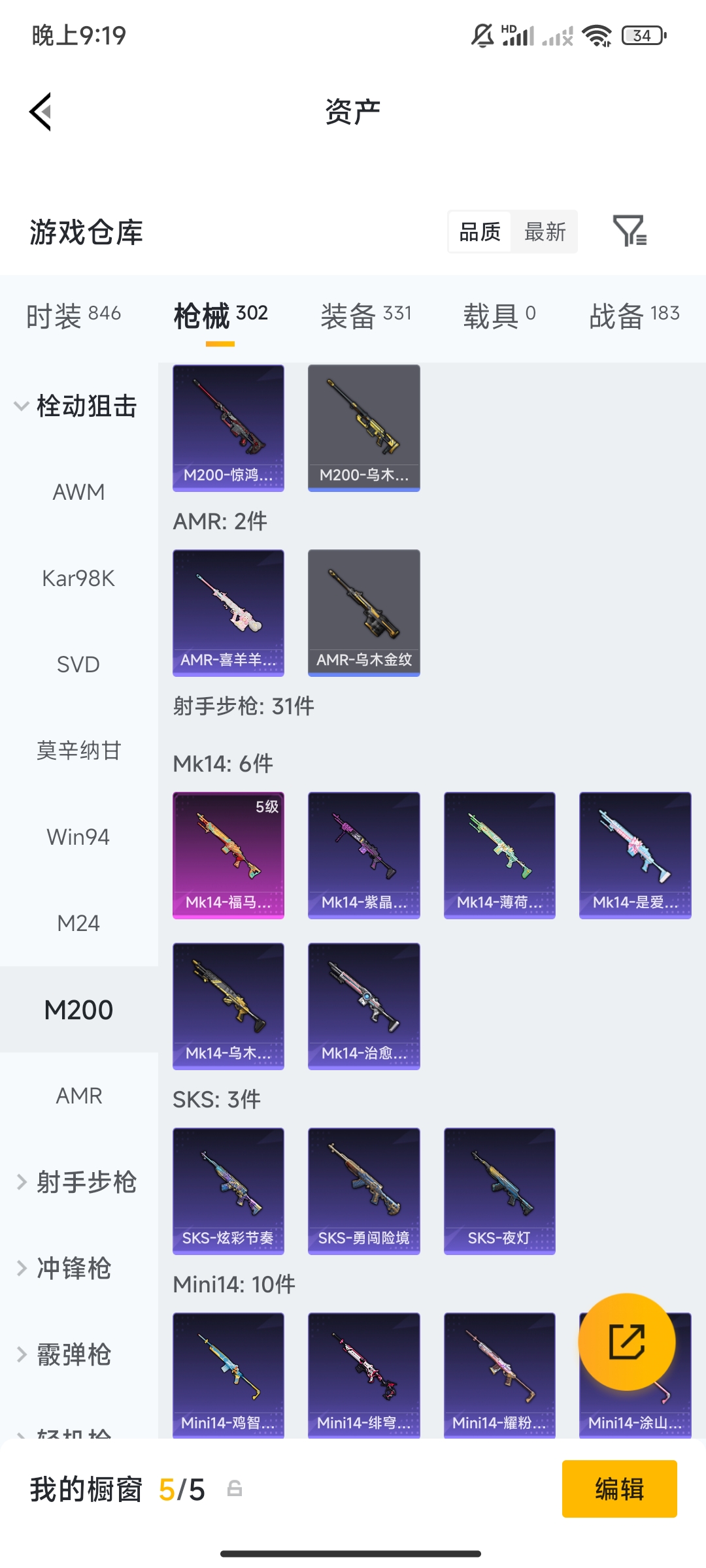The height and width of the screenshot is (1568, 706).
Task: Tap the orange floating share button
Action: point(626,1342)
